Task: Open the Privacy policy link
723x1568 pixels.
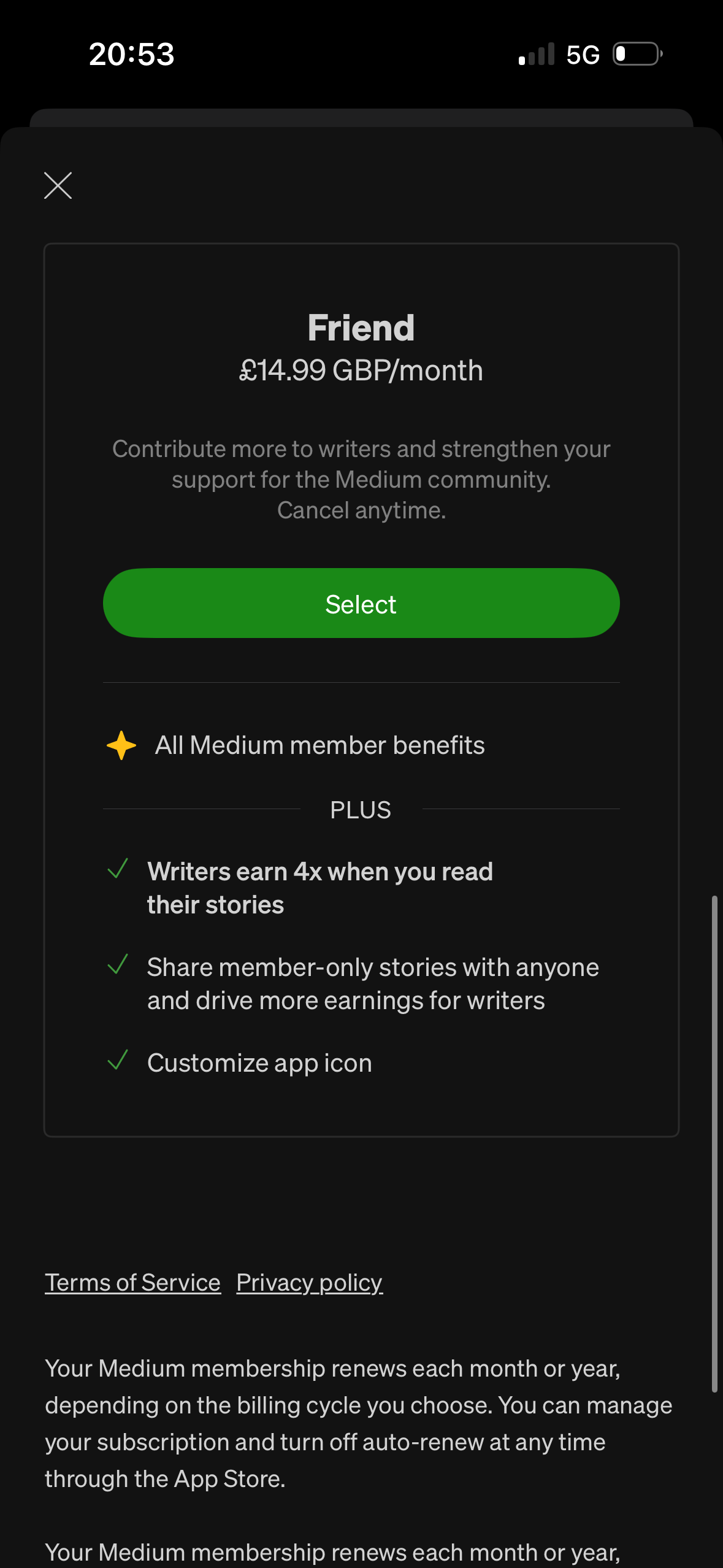Action: 310,1283
